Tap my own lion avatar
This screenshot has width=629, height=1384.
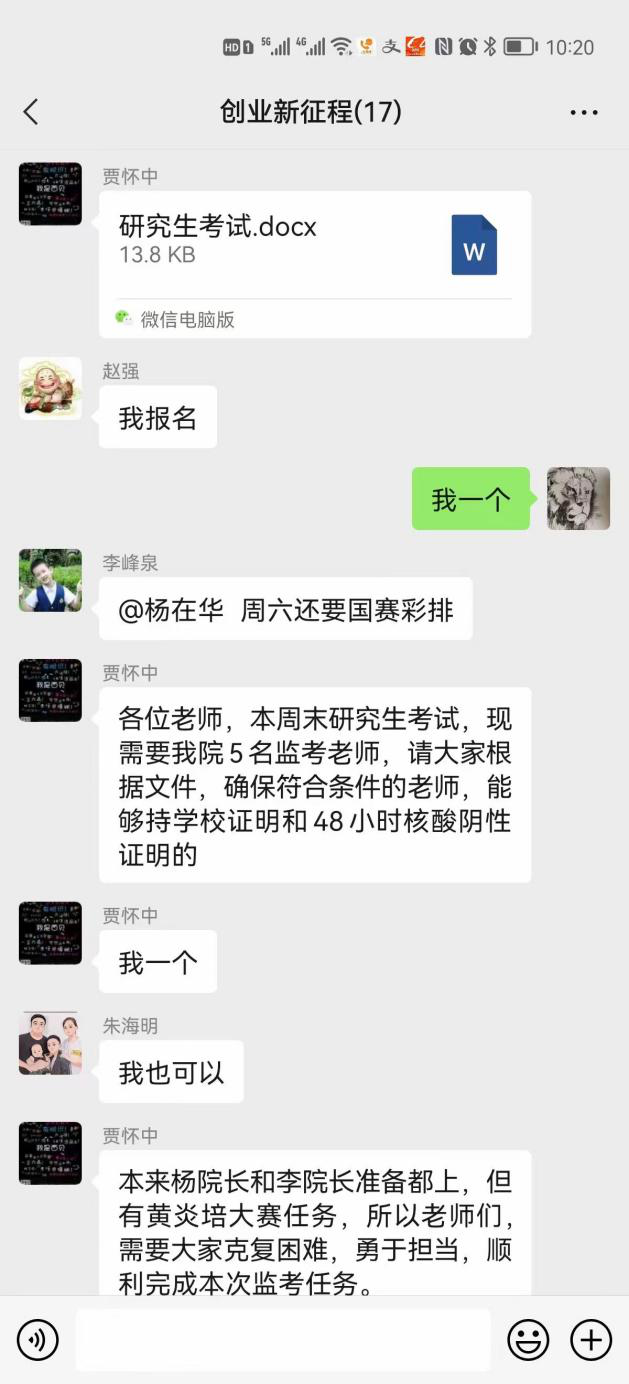pos(578,498)
